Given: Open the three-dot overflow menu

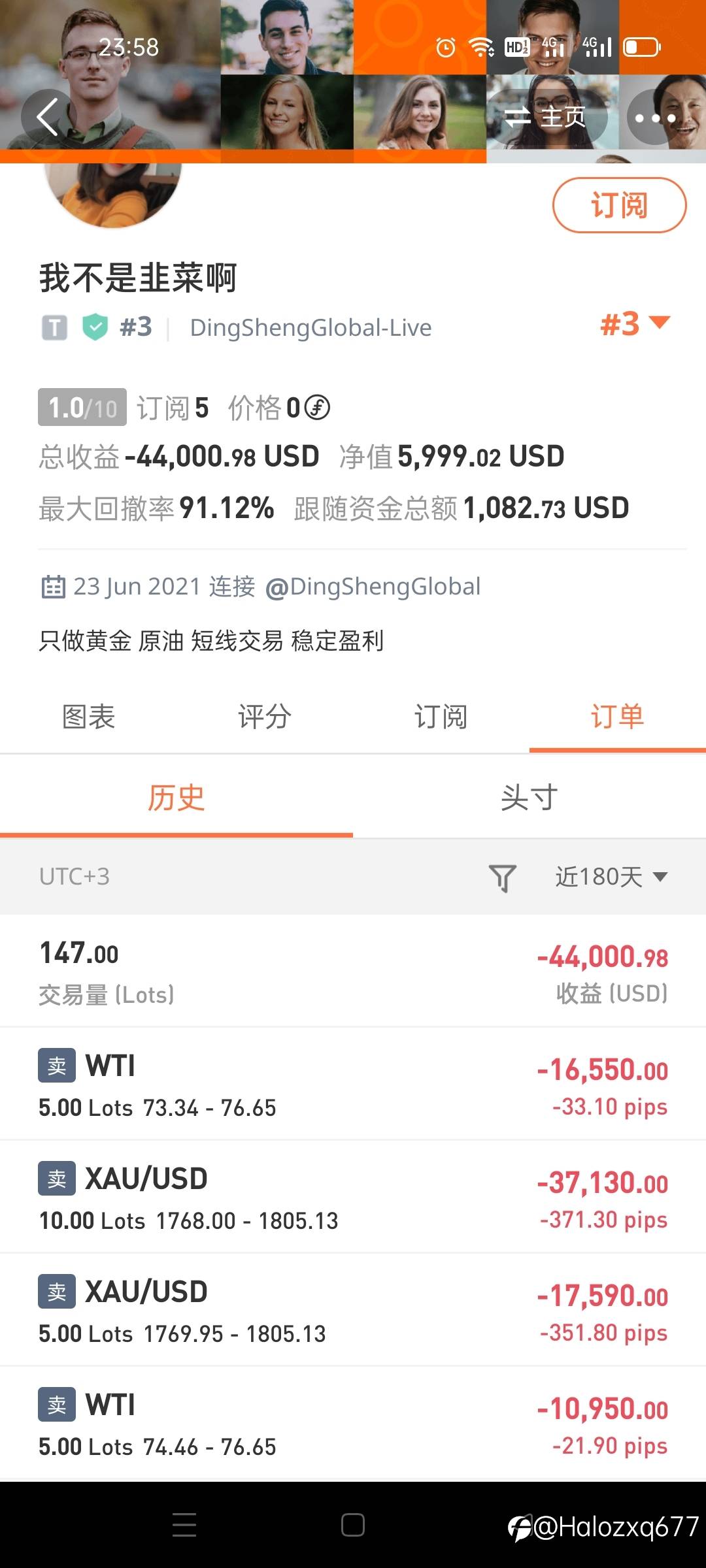Looking at the screenshot, I should 655,118.
